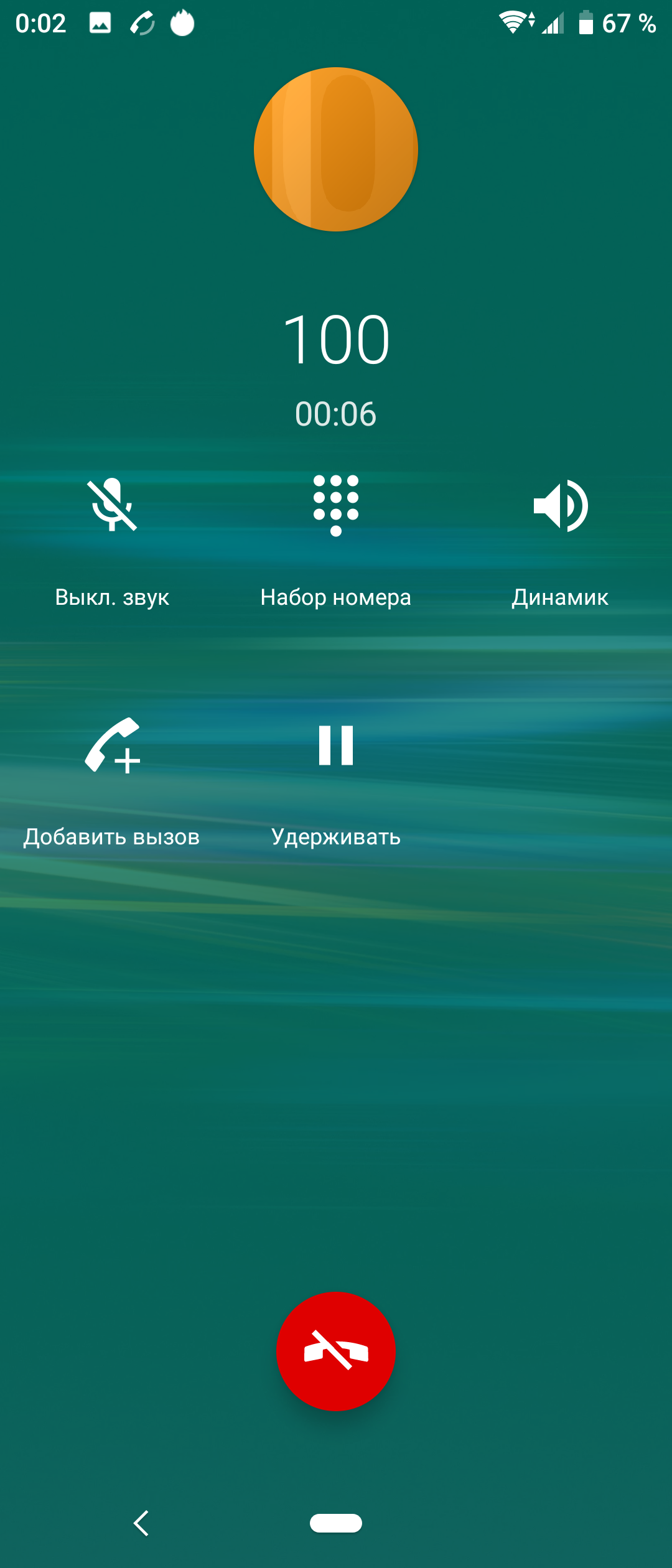
Task: Go back using the navigation bar arrow
Action: pyautogui.click(x=142, y=1523)
